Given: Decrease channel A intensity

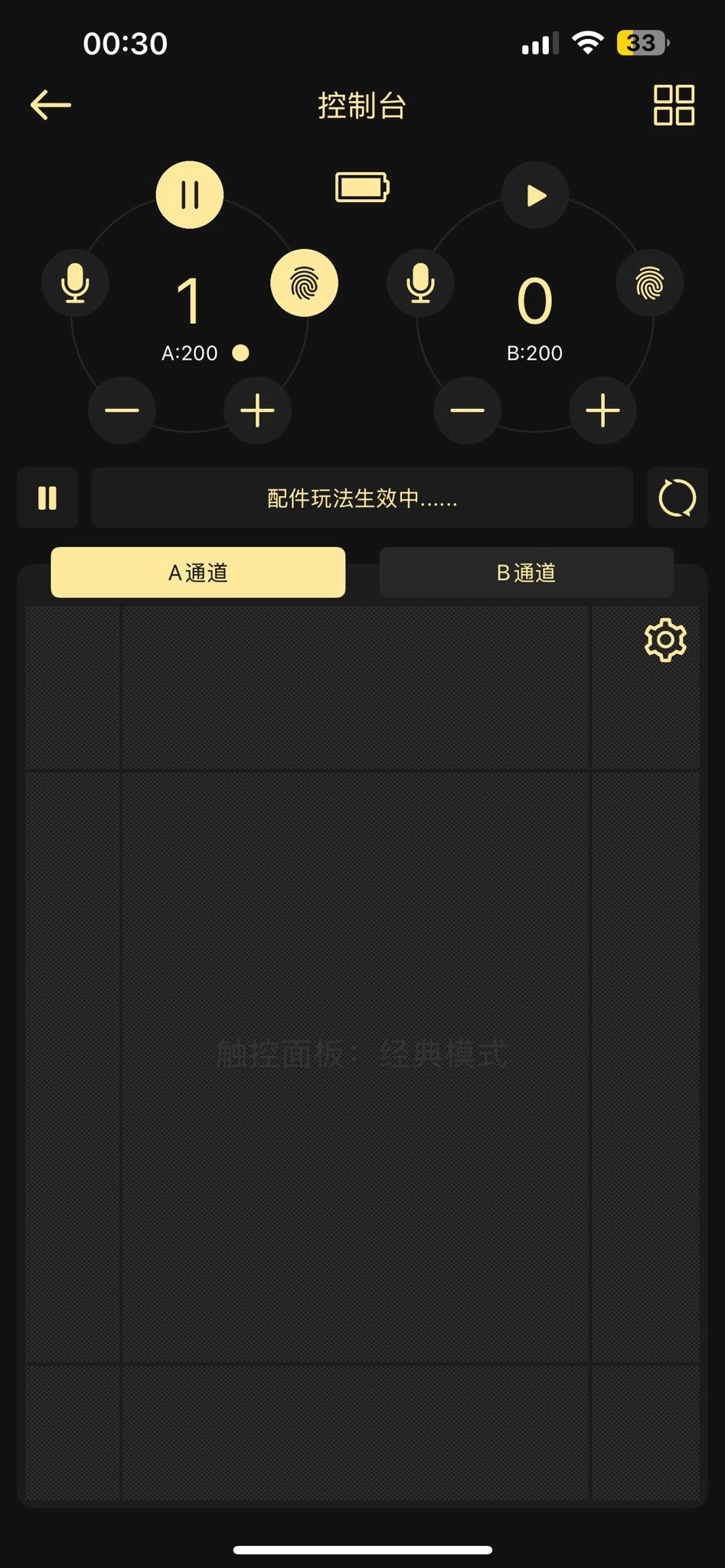Looking at the screenshot, I should click(x=122, y=410).
